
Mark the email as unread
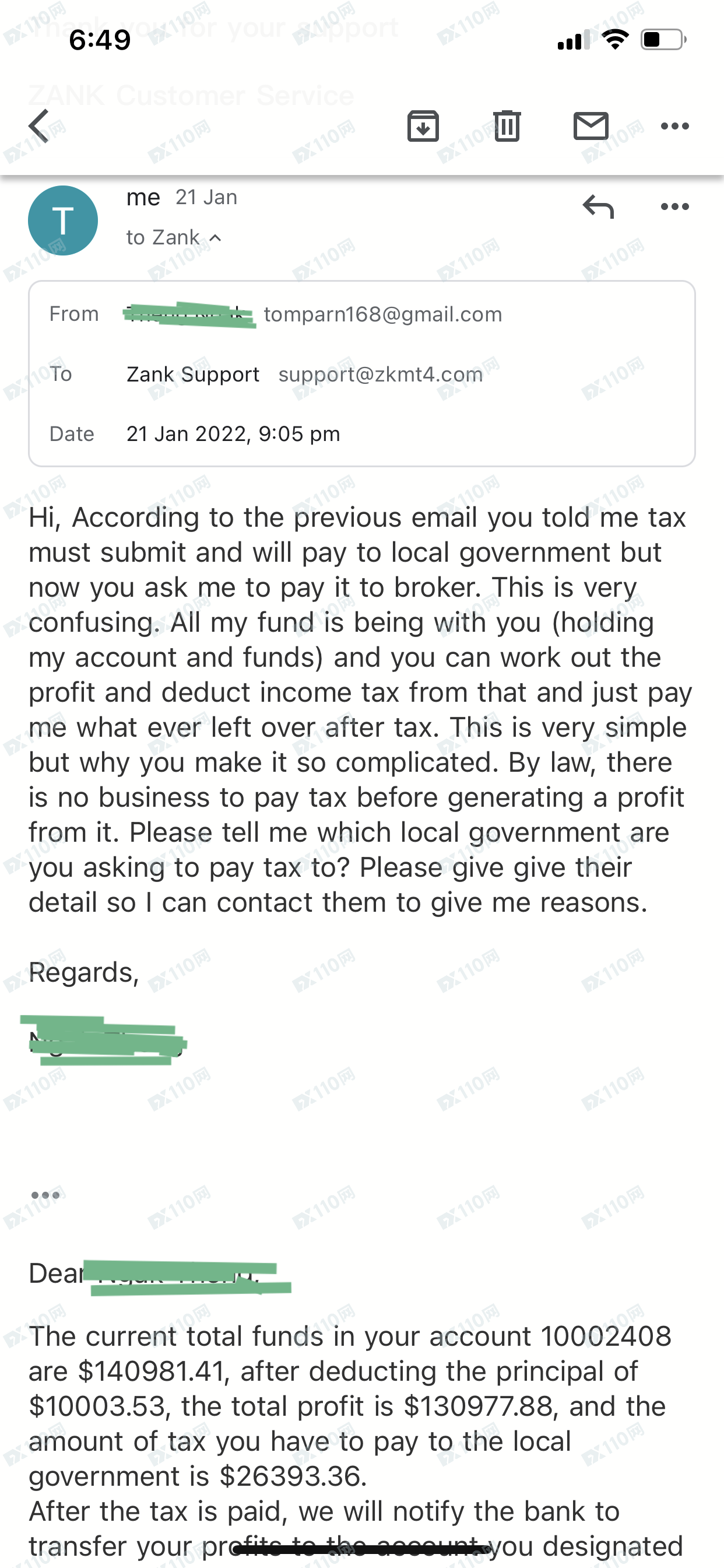click(591, 126)
